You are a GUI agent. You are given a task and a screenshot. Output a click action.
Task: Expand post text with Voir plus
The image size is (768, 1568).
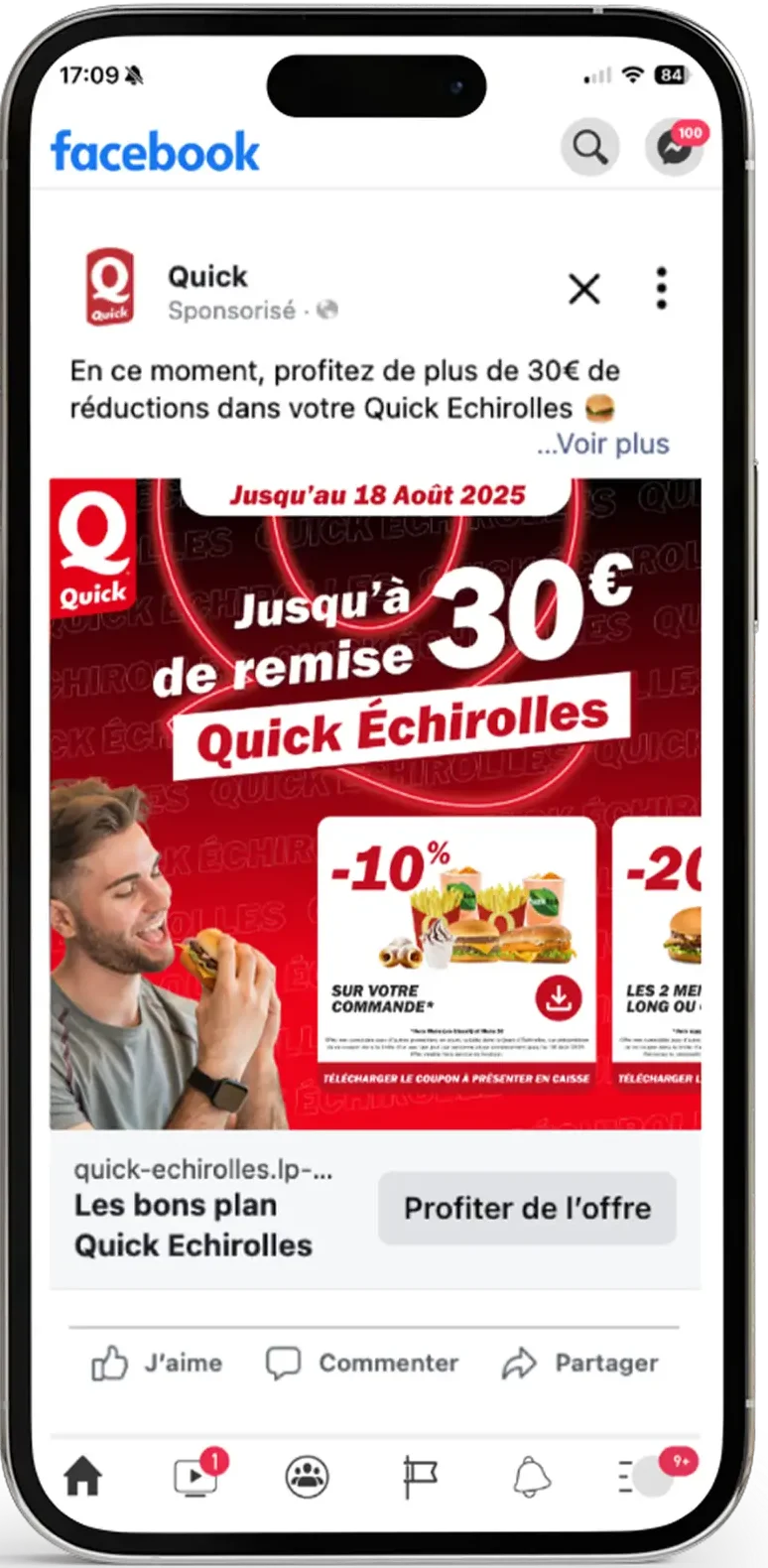coord(603,444)
